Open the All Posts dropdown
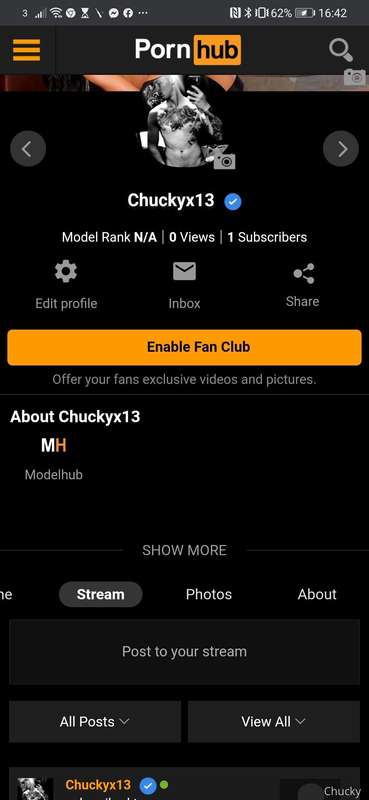 pyautogui.click(x=95, y=721)
